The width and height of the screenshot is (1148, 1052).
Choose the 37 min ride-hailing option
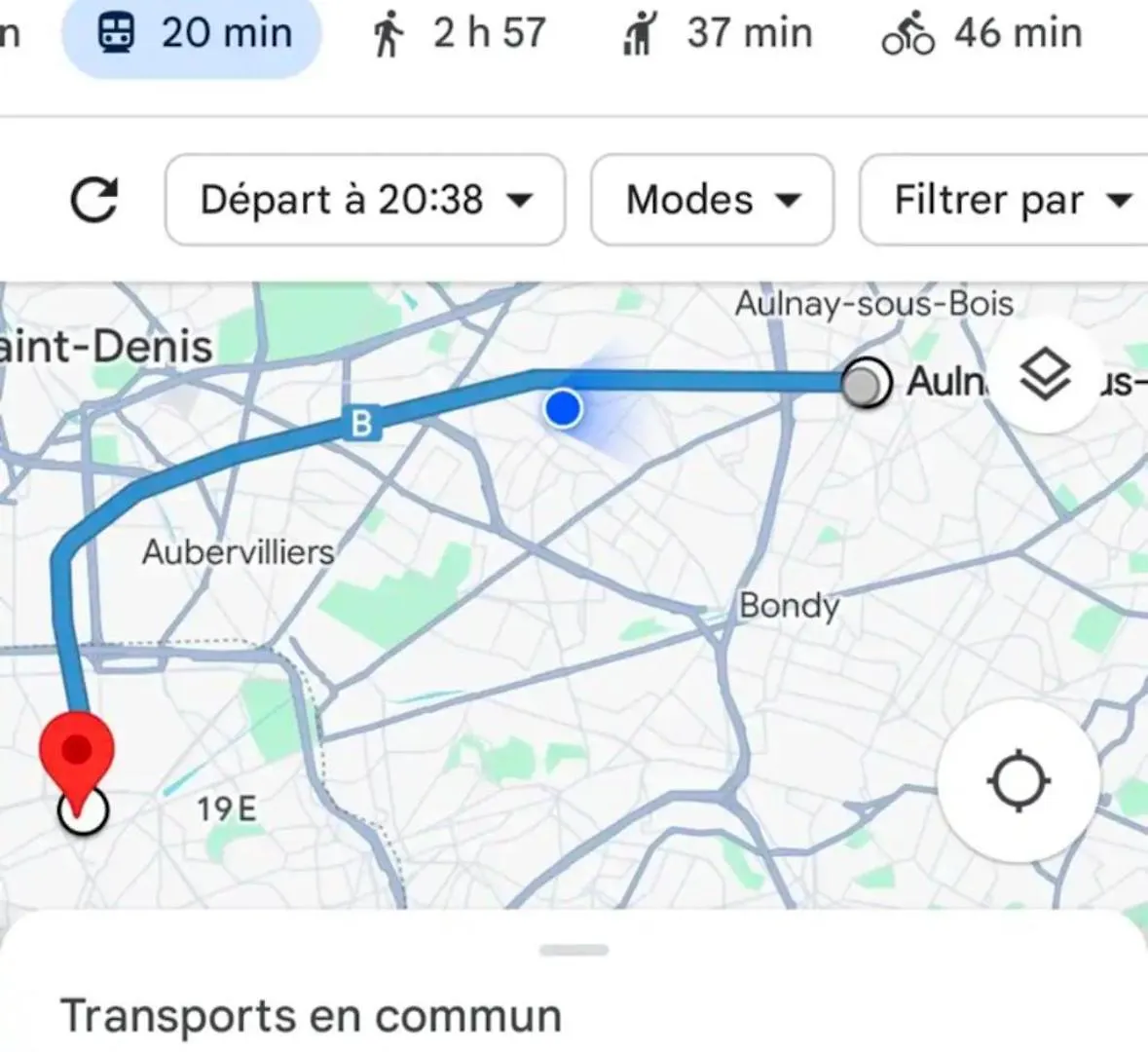point(716,34)
